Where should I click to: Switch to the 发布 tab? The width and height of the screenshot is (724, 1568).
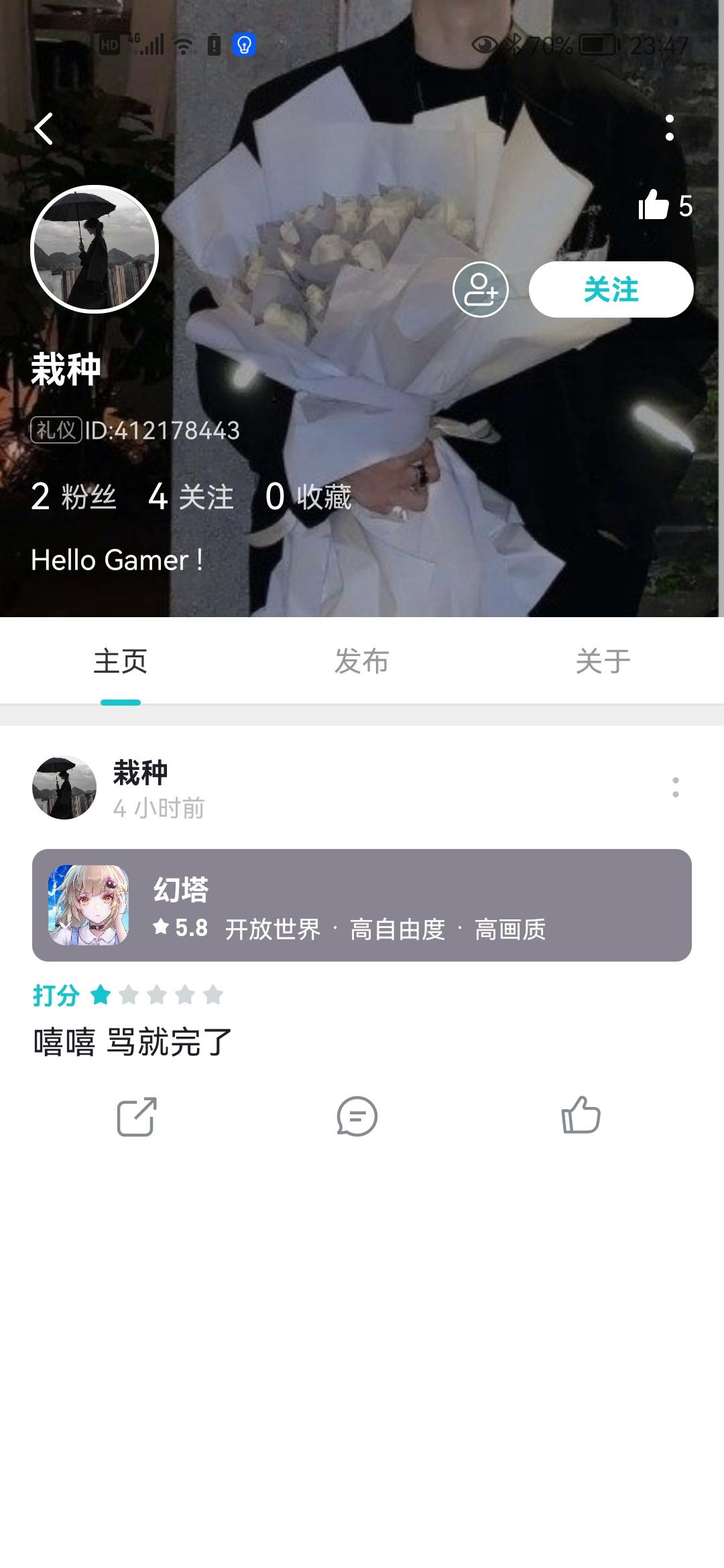point(361,661)
